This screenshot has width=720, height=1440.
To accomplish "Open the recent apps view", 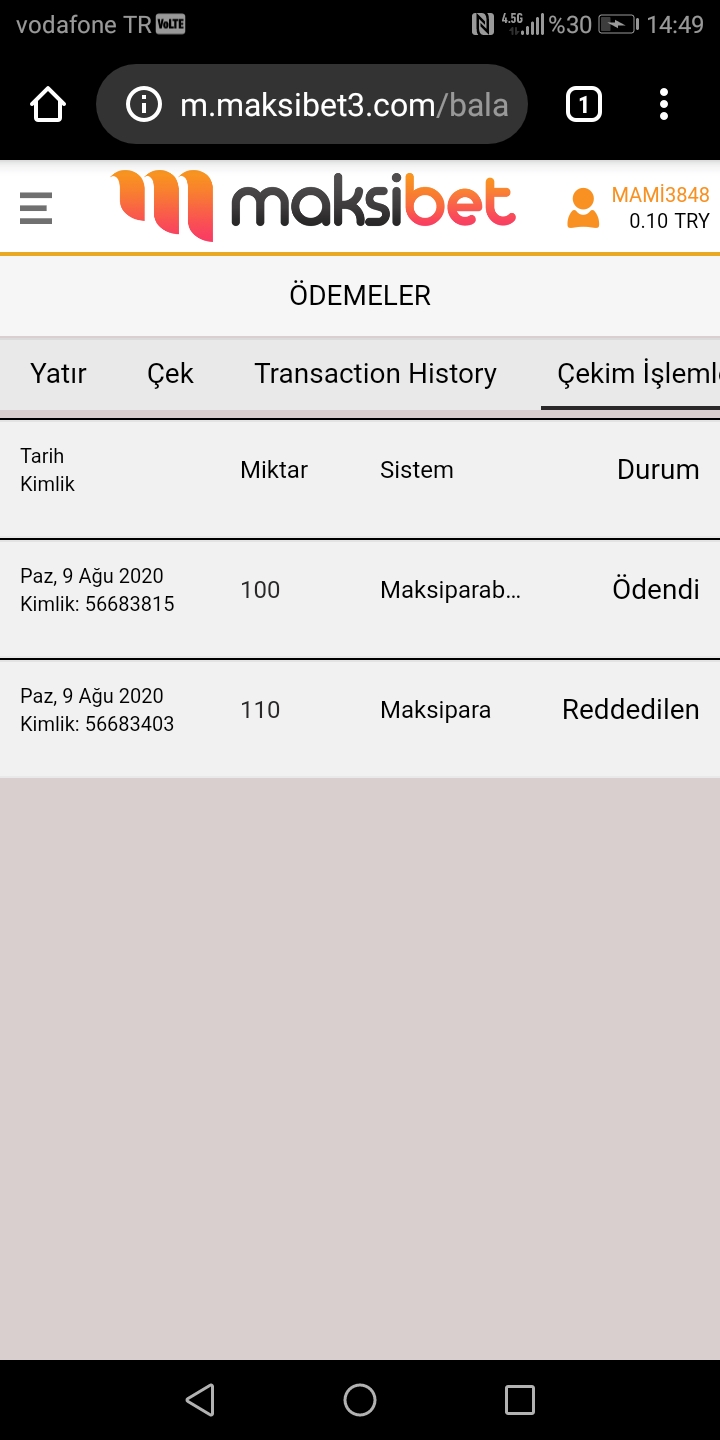I will click(x=520, y=1400).
